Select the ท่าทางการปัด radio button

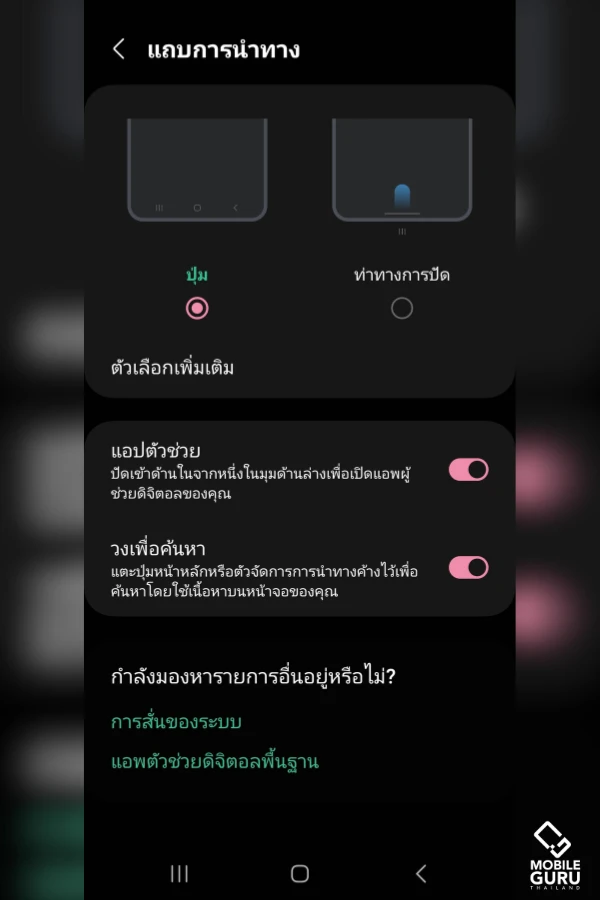tap(402, 308)
